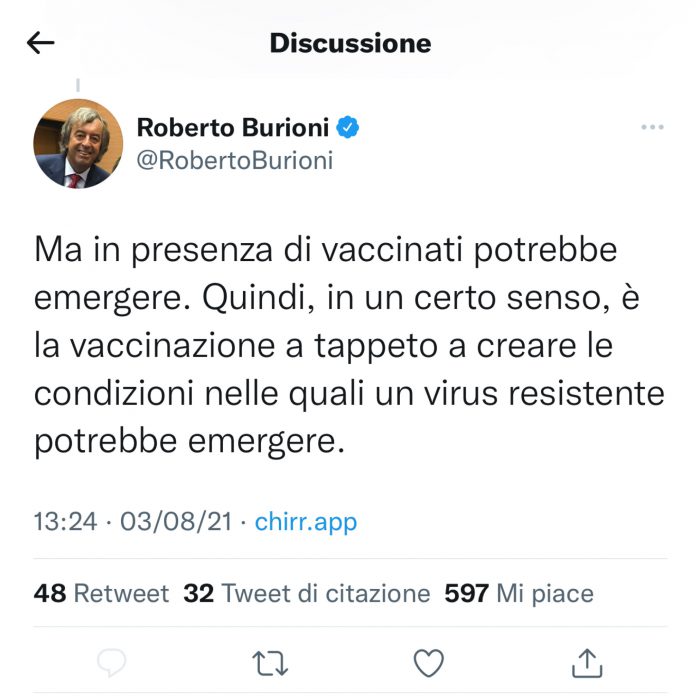Open the tweet's three-dot overflow menu
Screen dimensions: 696x696
[651, 128]
